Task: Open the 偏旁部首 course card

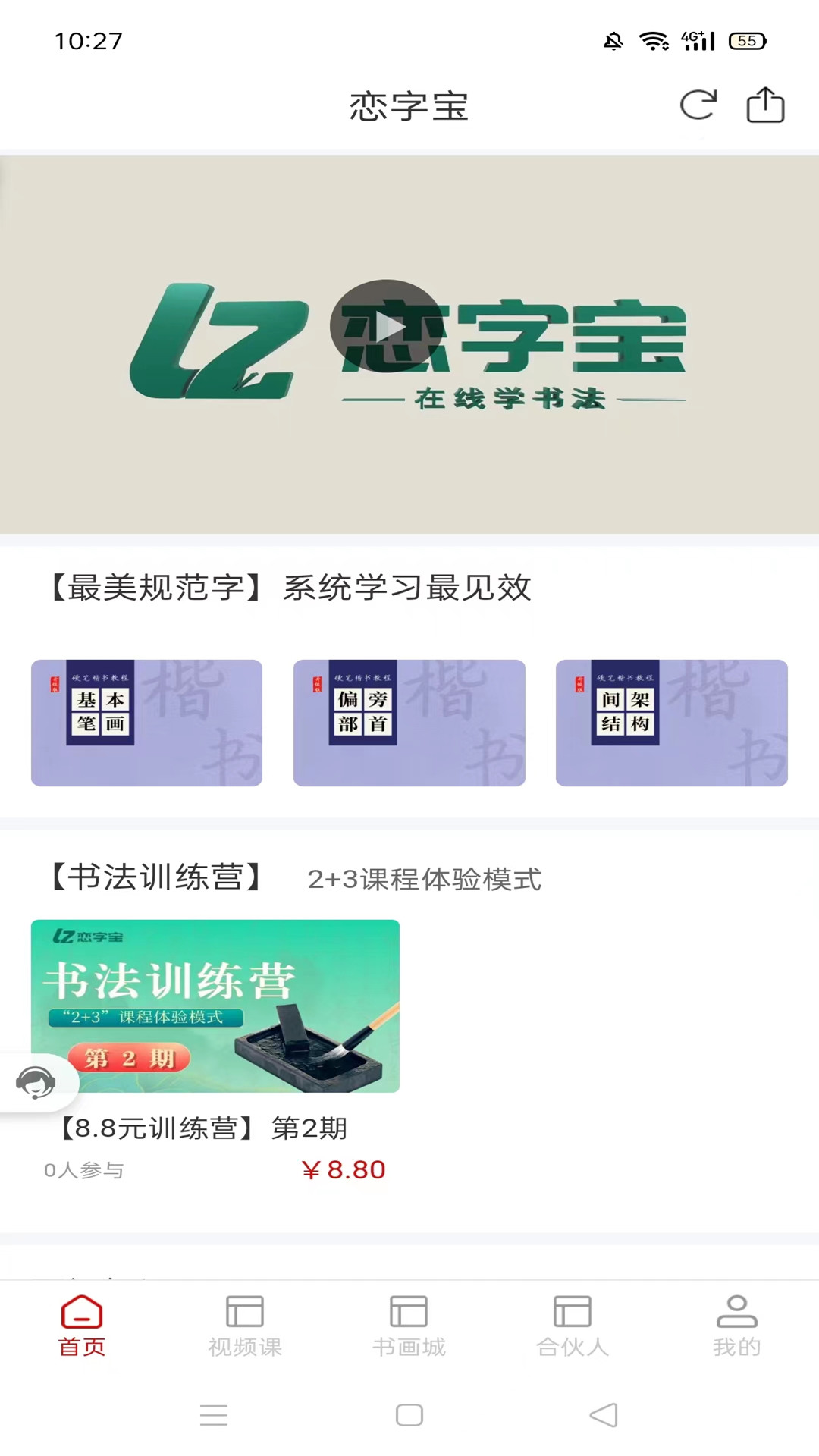Action: [409, 722]
